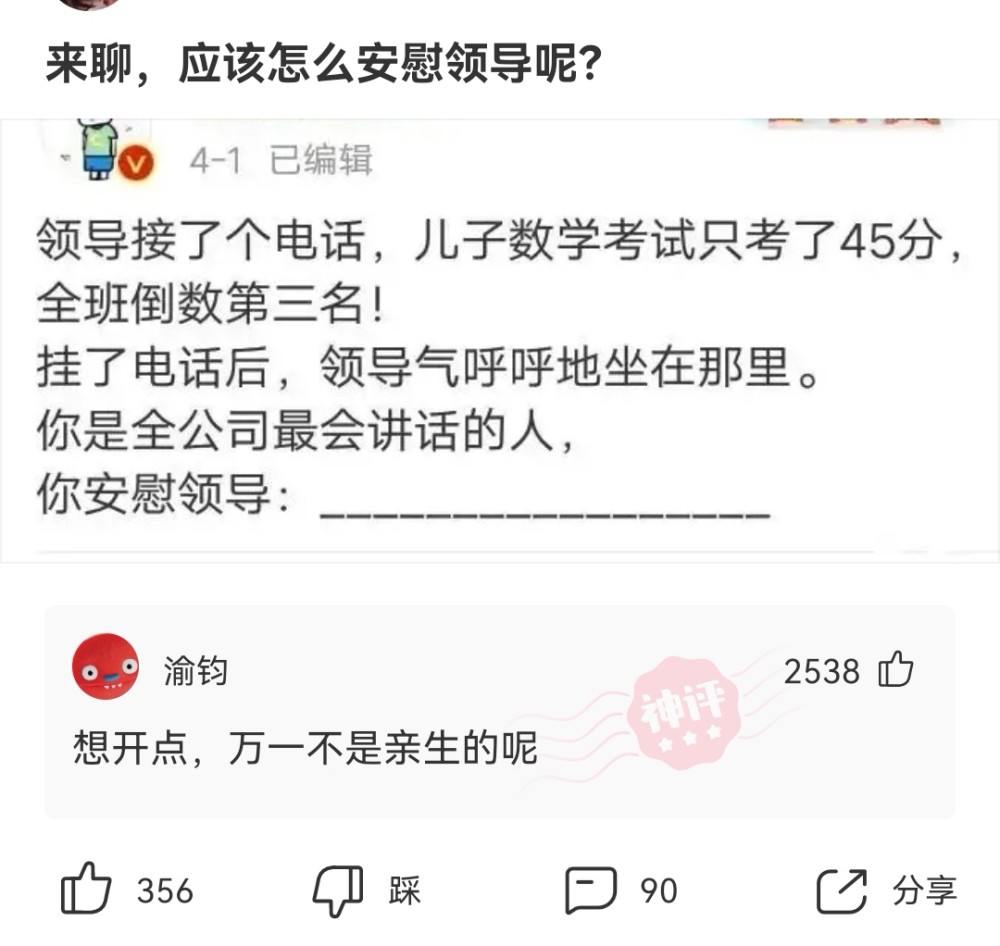The width and height of the screenshot is (1000, 946).
Task: Like 渝钧's comment with 2538 likes
Action: pos(896,670)
